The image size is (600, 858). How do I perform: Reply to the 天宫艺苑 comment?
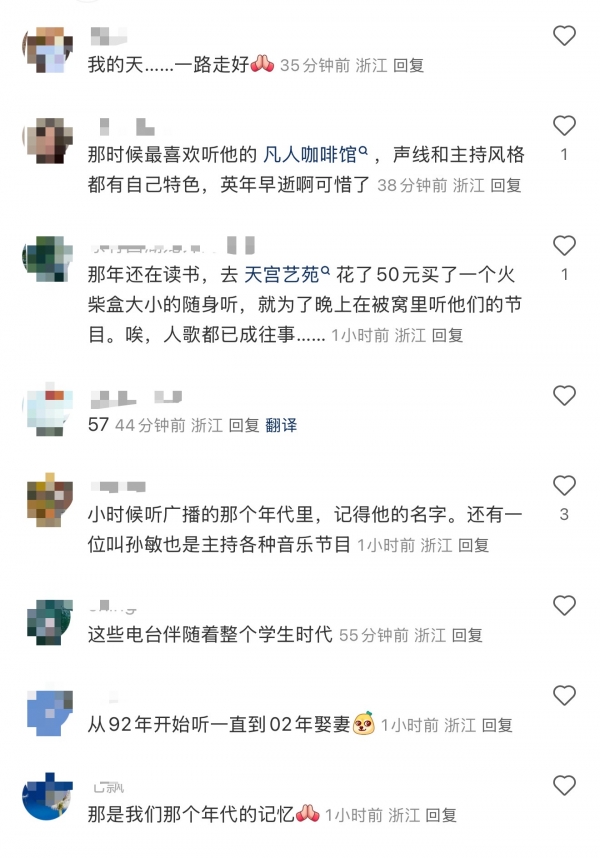click(x=448, y=335)
